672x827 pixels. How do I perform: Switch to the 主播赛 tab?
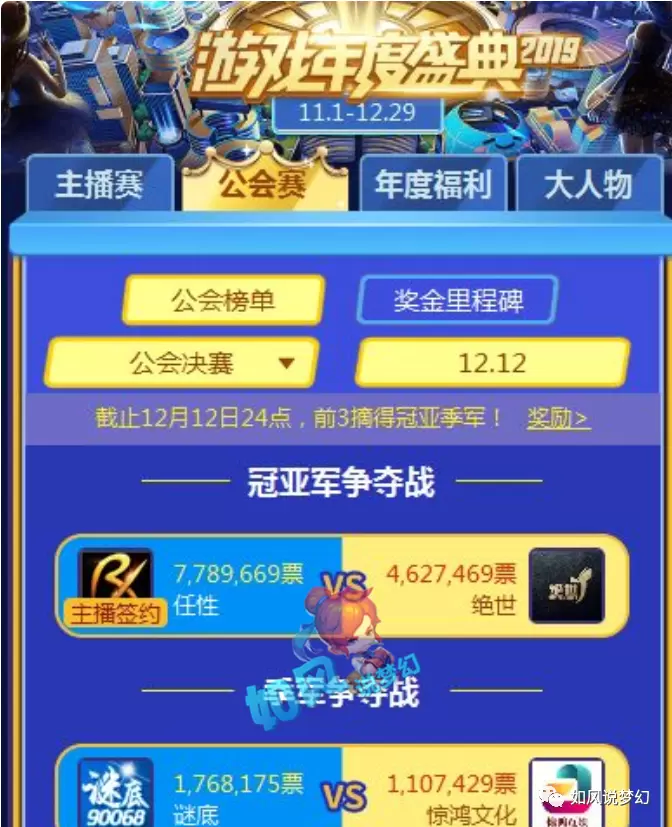pyautogui.click(x=99, y=185)
